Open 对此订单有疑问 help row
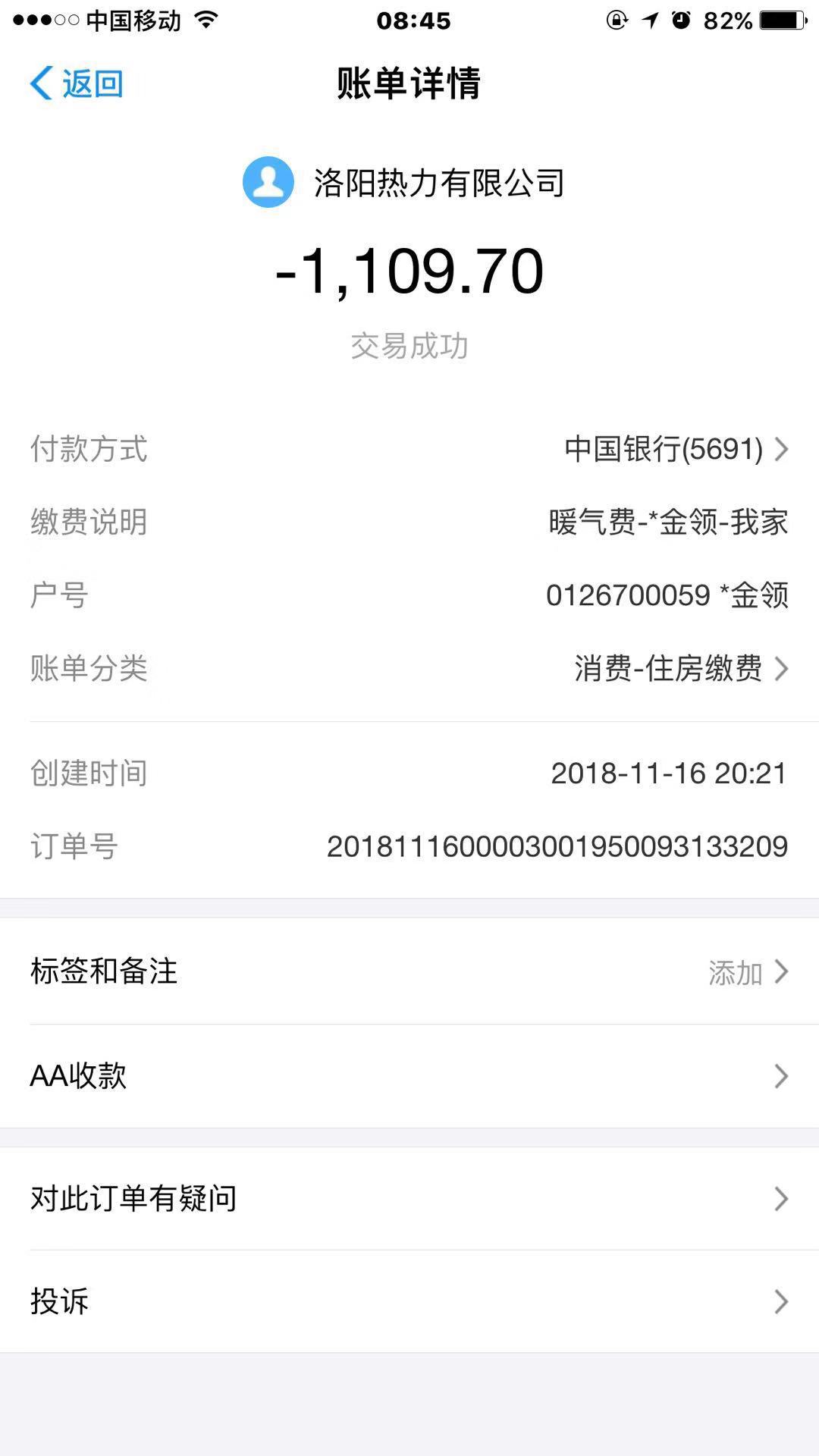The height and width of the screenshot is (1456, 819). [409, 1199]
